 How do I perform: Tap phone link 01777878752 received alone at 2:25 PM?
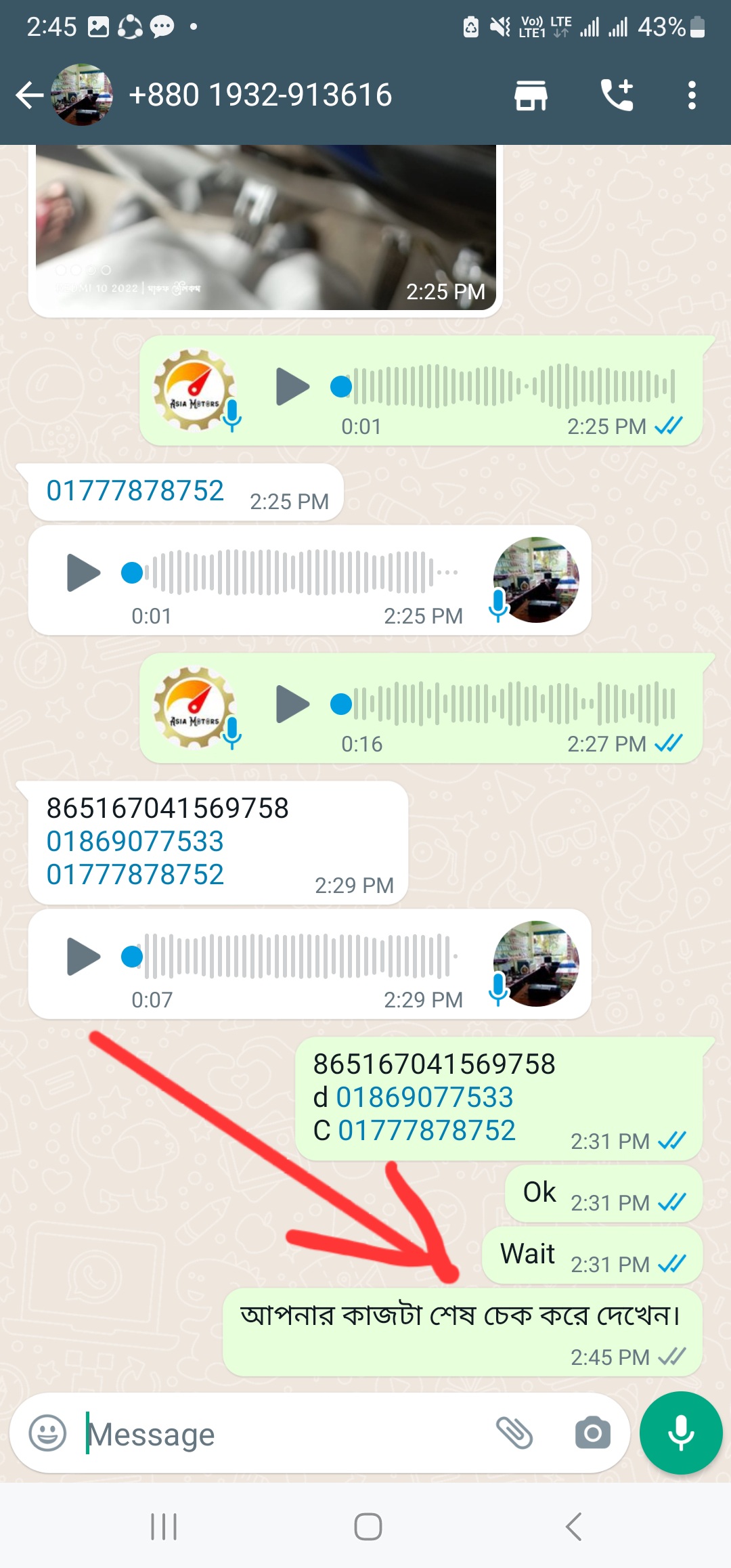click(x=135, y=491)
